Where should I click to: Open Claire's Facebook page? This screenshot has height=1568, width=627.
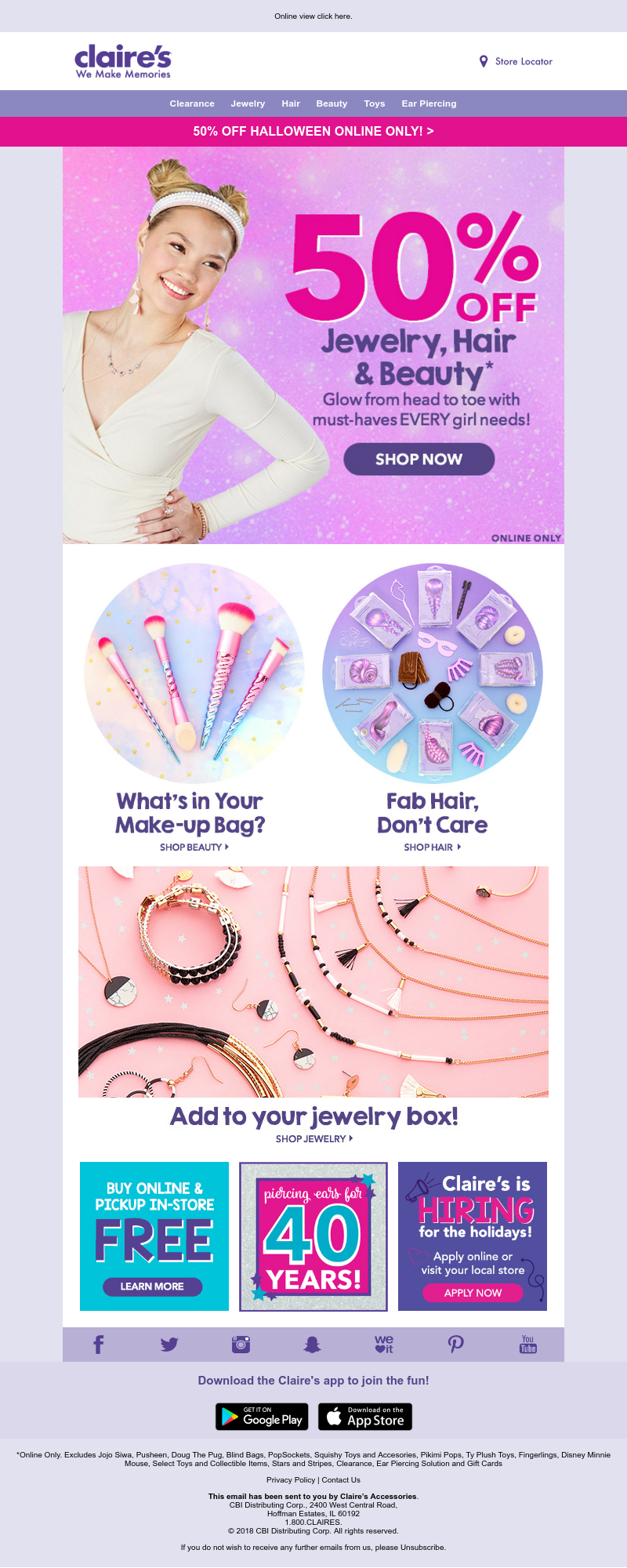click(99, 1345)
